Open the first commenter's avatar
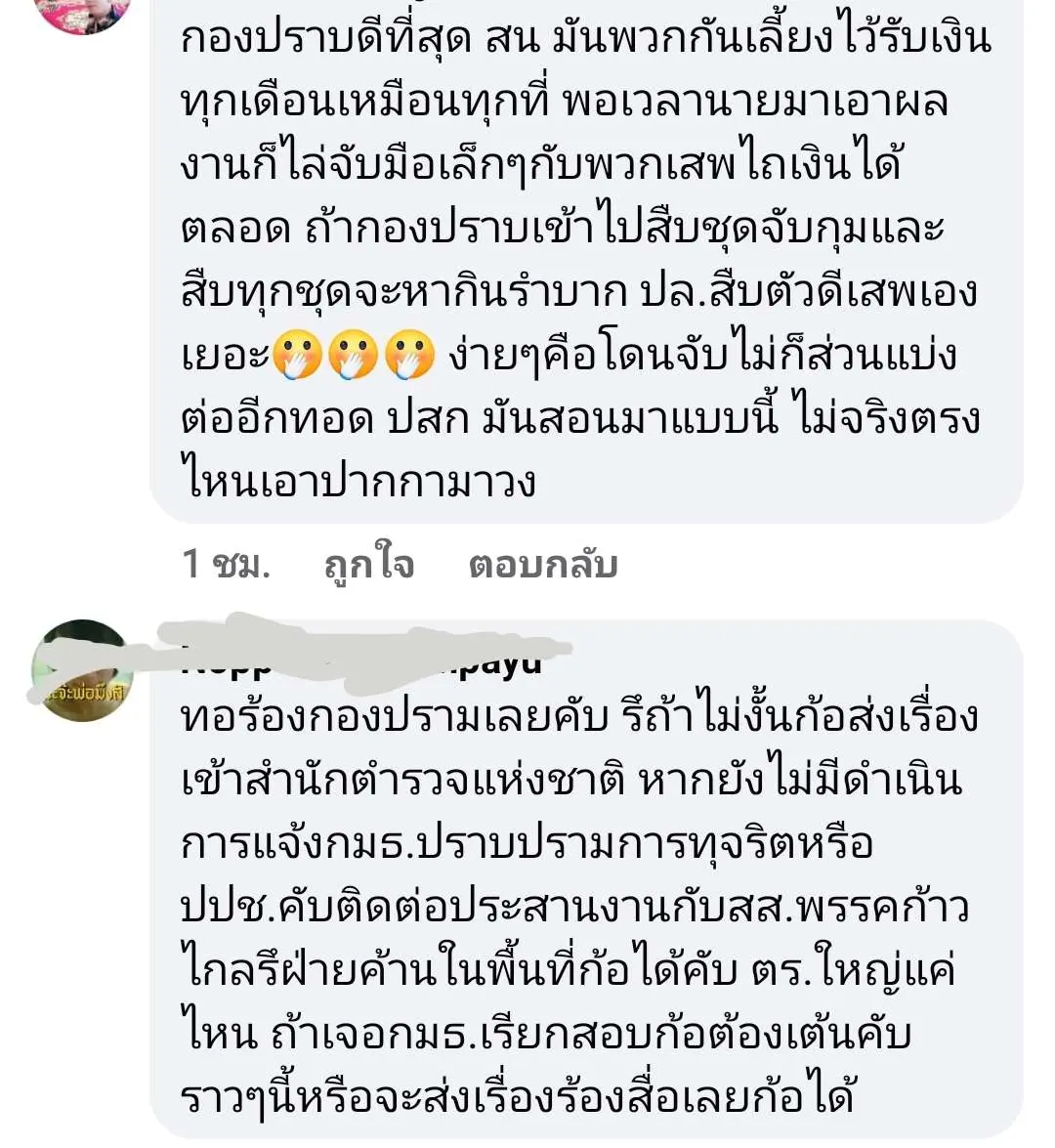The width and height of the screenshot is (1055, 1148). (x=82, y=14)
